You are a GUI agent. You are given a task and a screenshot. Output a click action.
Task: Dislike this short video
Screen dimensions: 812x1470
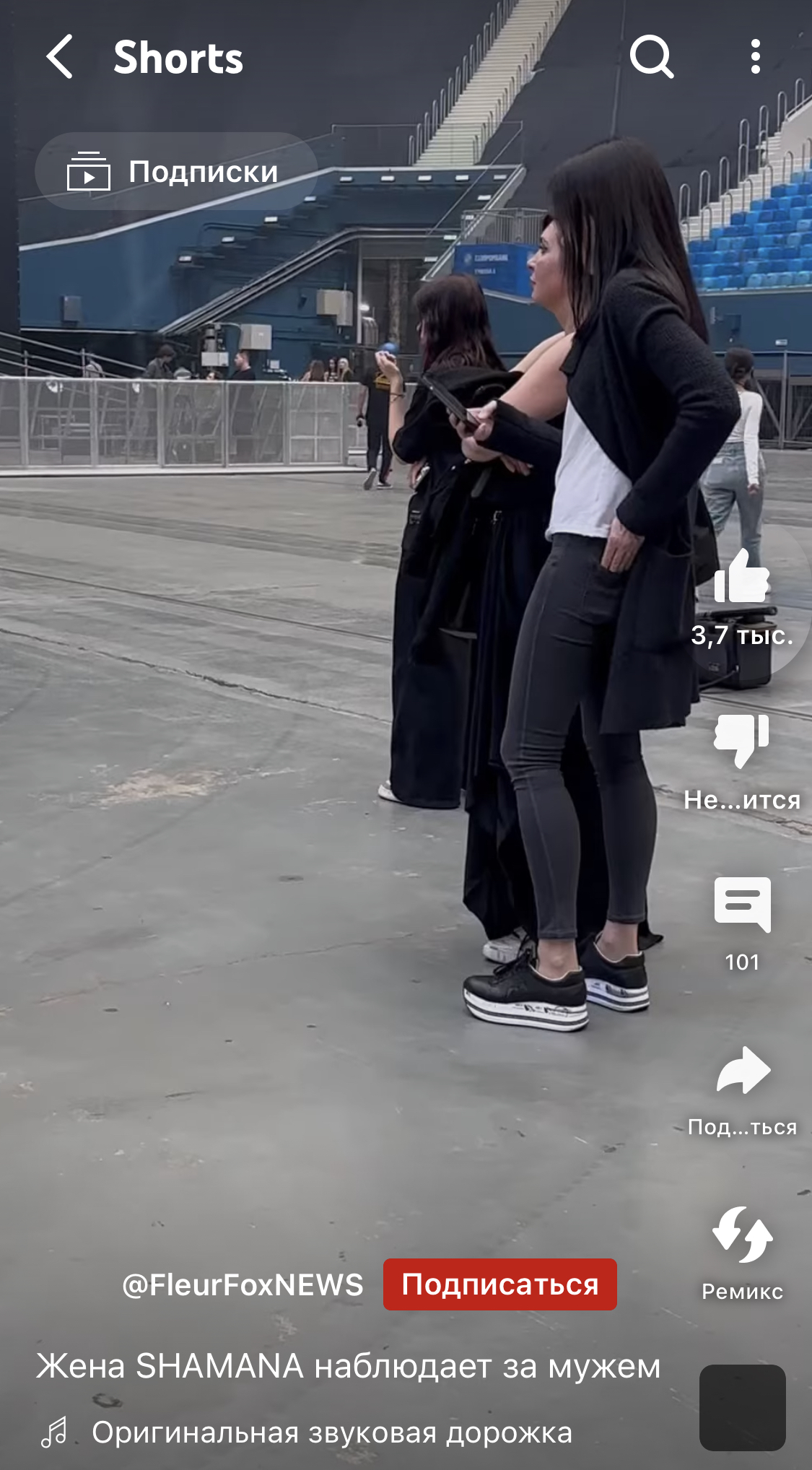(x=741, y=741)
